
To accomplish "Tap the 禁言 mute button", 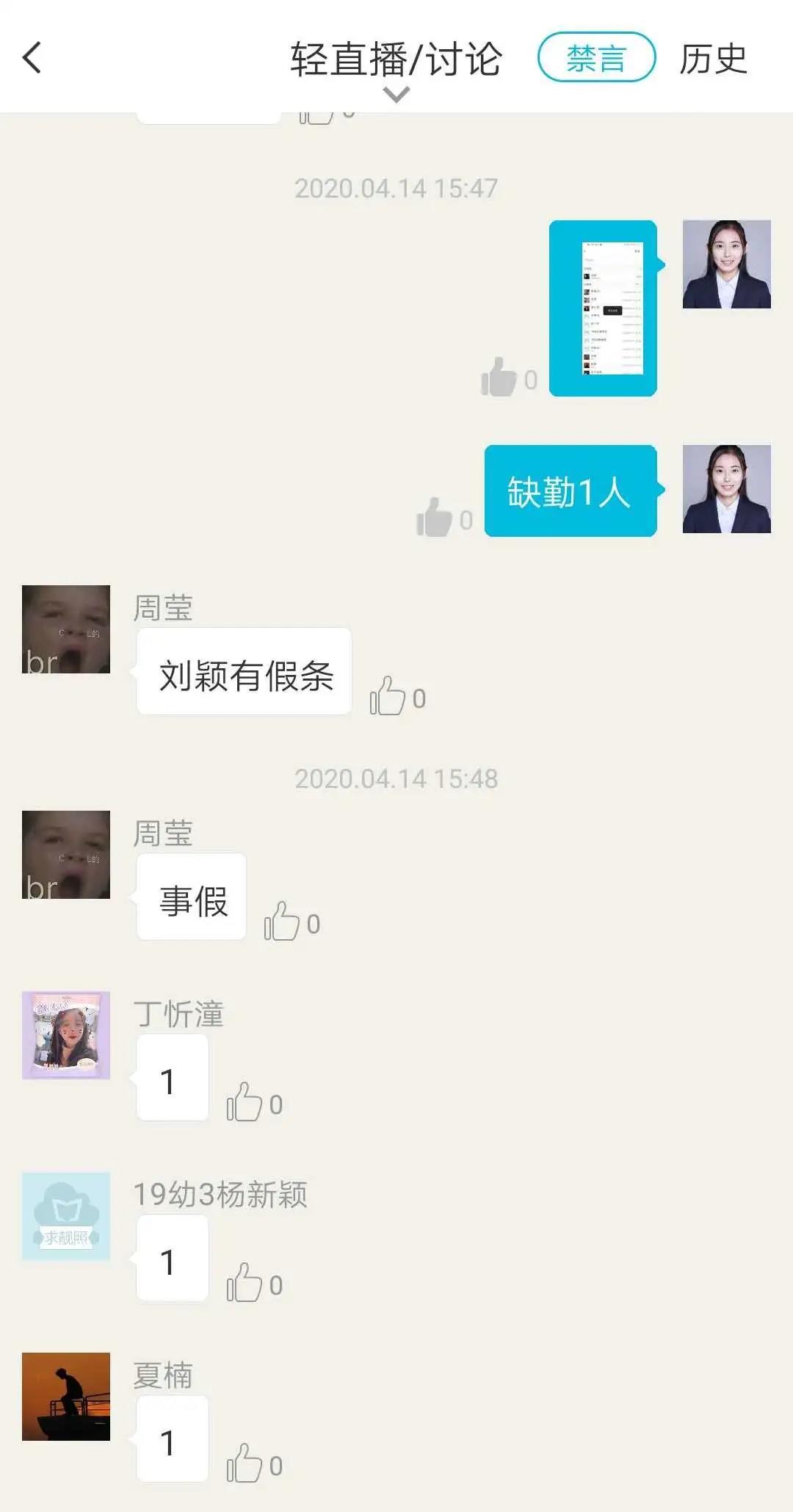I will pos(596,58).
